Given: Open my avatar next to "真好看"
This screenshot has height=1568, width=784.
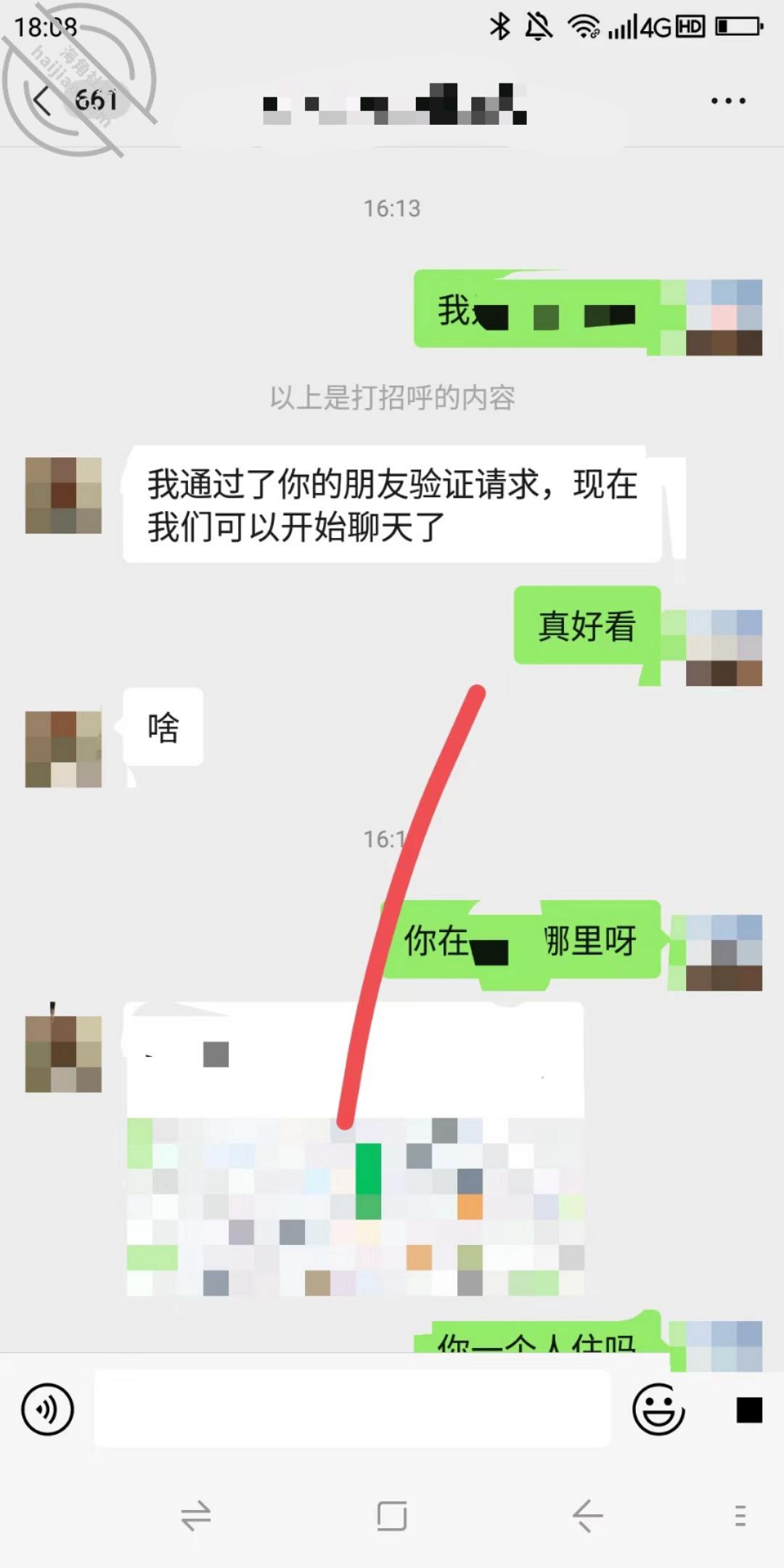Looking at the screenshot, I should pyautogui.click(x=724, y=648).
